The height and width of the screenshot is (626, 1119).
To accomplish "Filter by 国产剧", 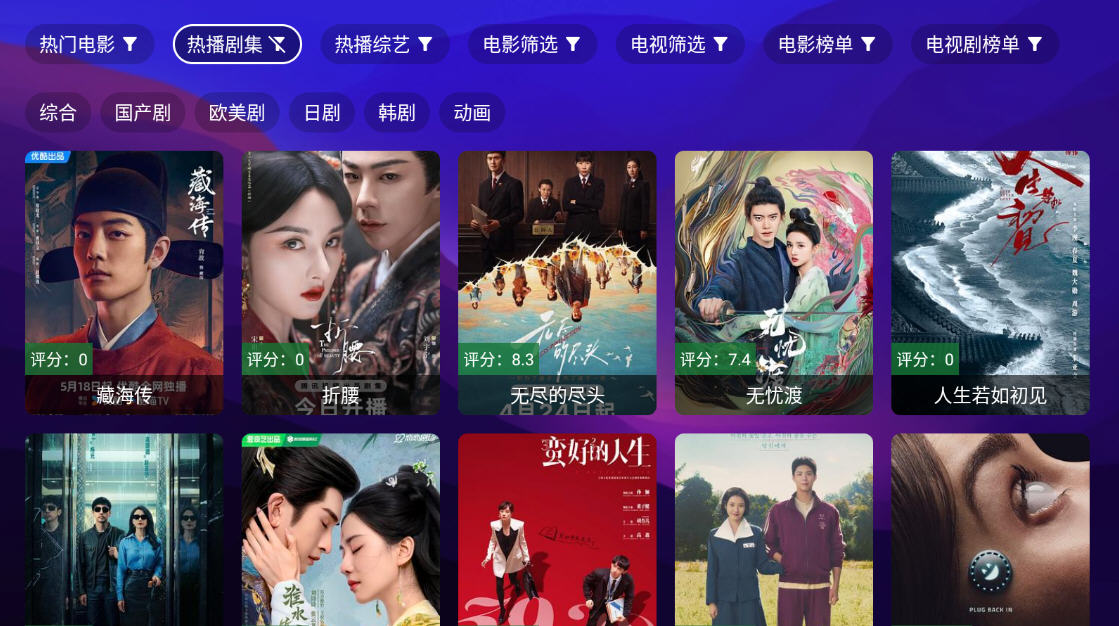I will coord(142,112).
